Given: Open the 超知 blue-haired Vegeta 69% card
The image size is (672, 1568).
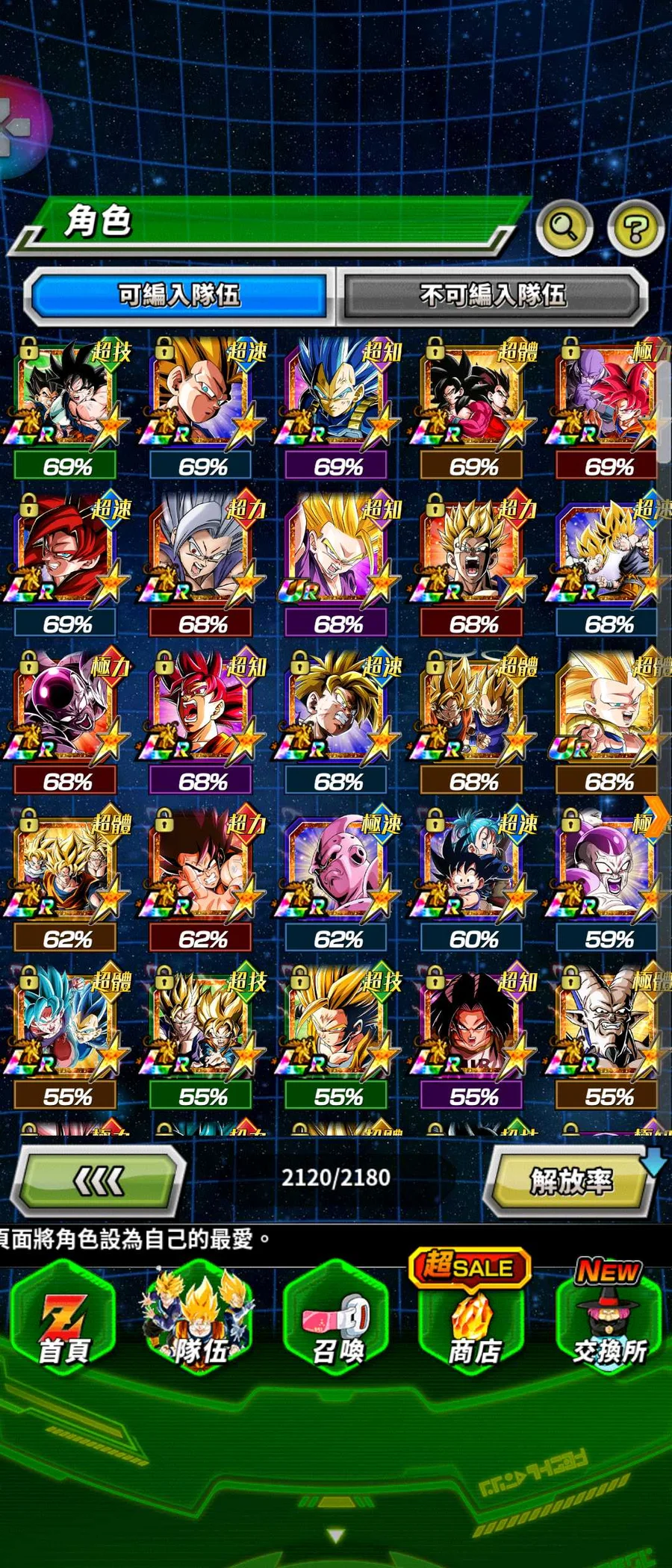Looking at the screenshot, I should (338, 396).
